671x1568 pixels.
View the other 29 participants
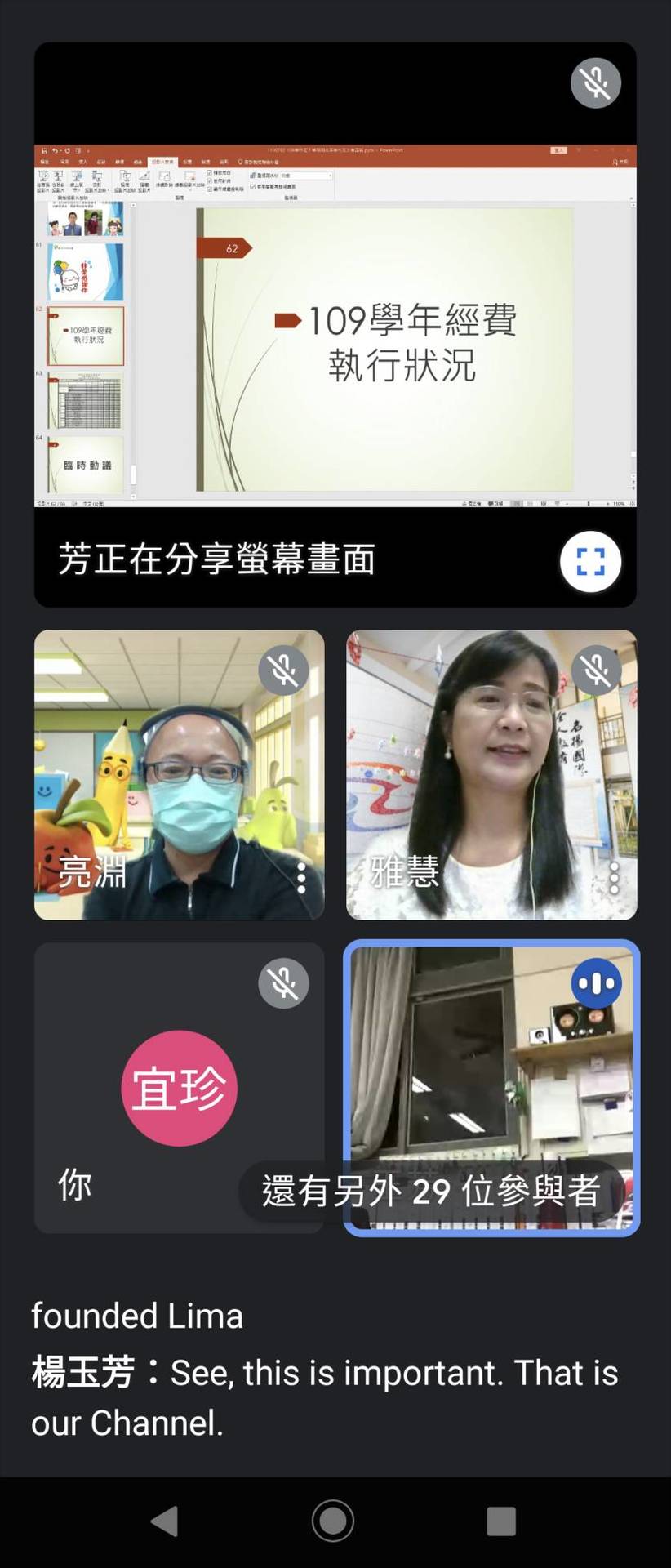click(431, 1192)
